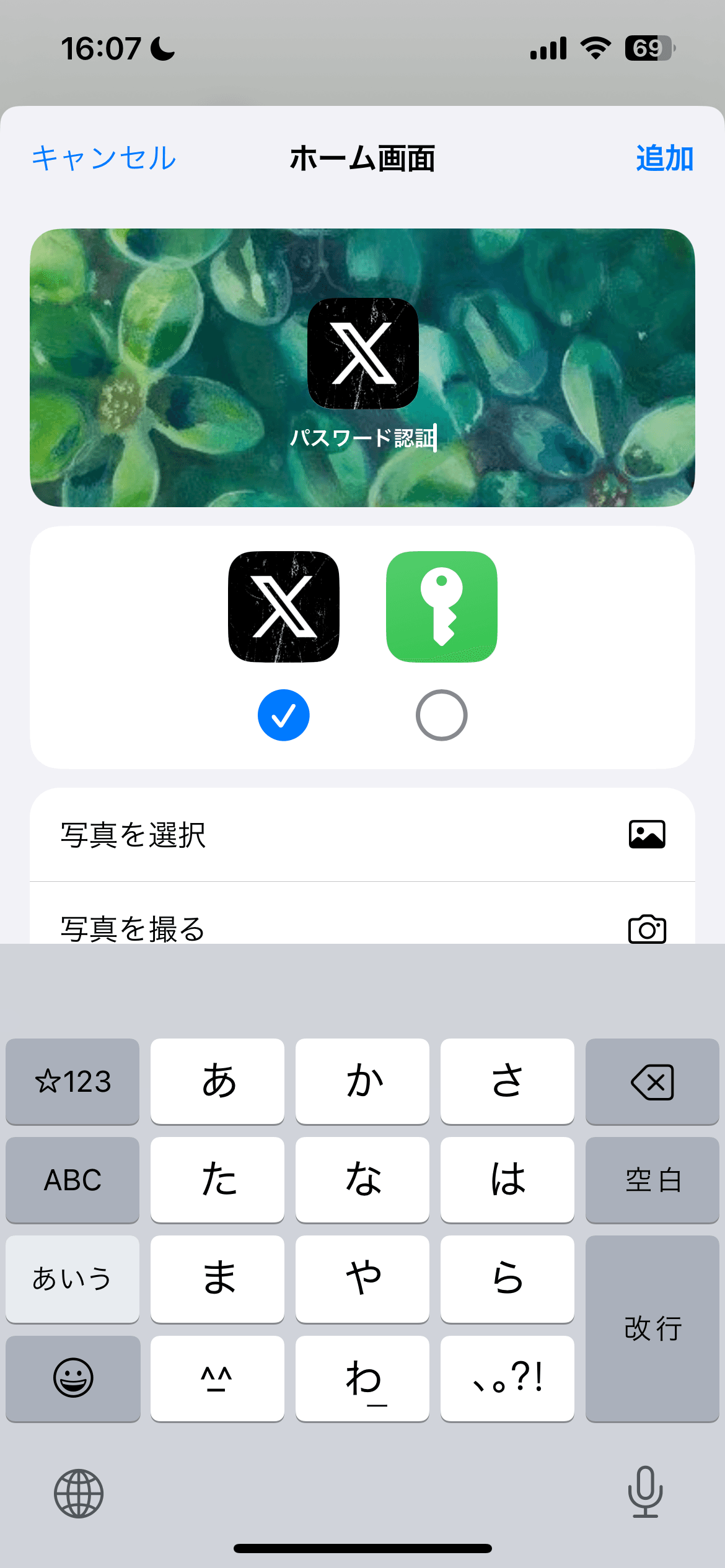Edit the パスワード認証 name field

coord(363,438)
